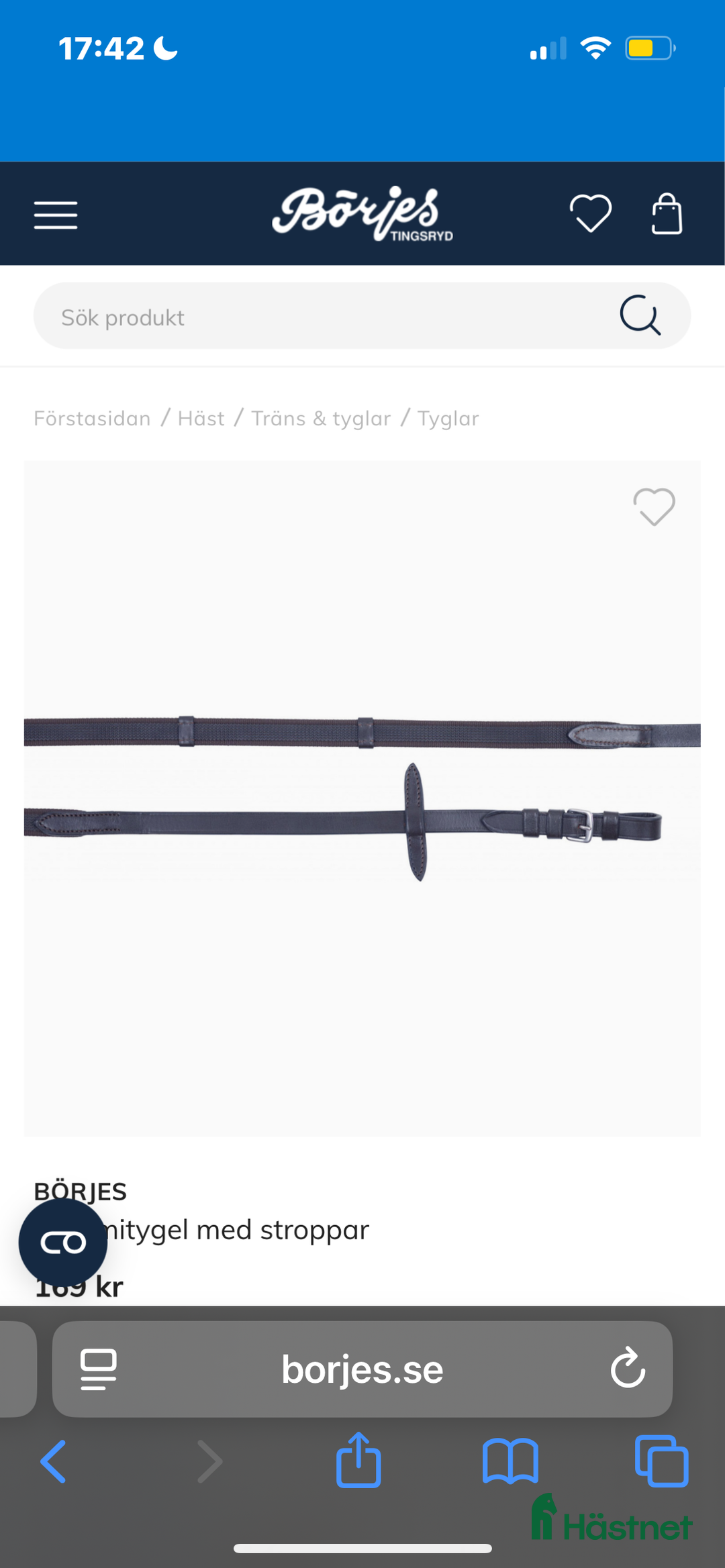Show all open tabs
Viewport: 725px width, 1568px height.
tap(661, 1461)
